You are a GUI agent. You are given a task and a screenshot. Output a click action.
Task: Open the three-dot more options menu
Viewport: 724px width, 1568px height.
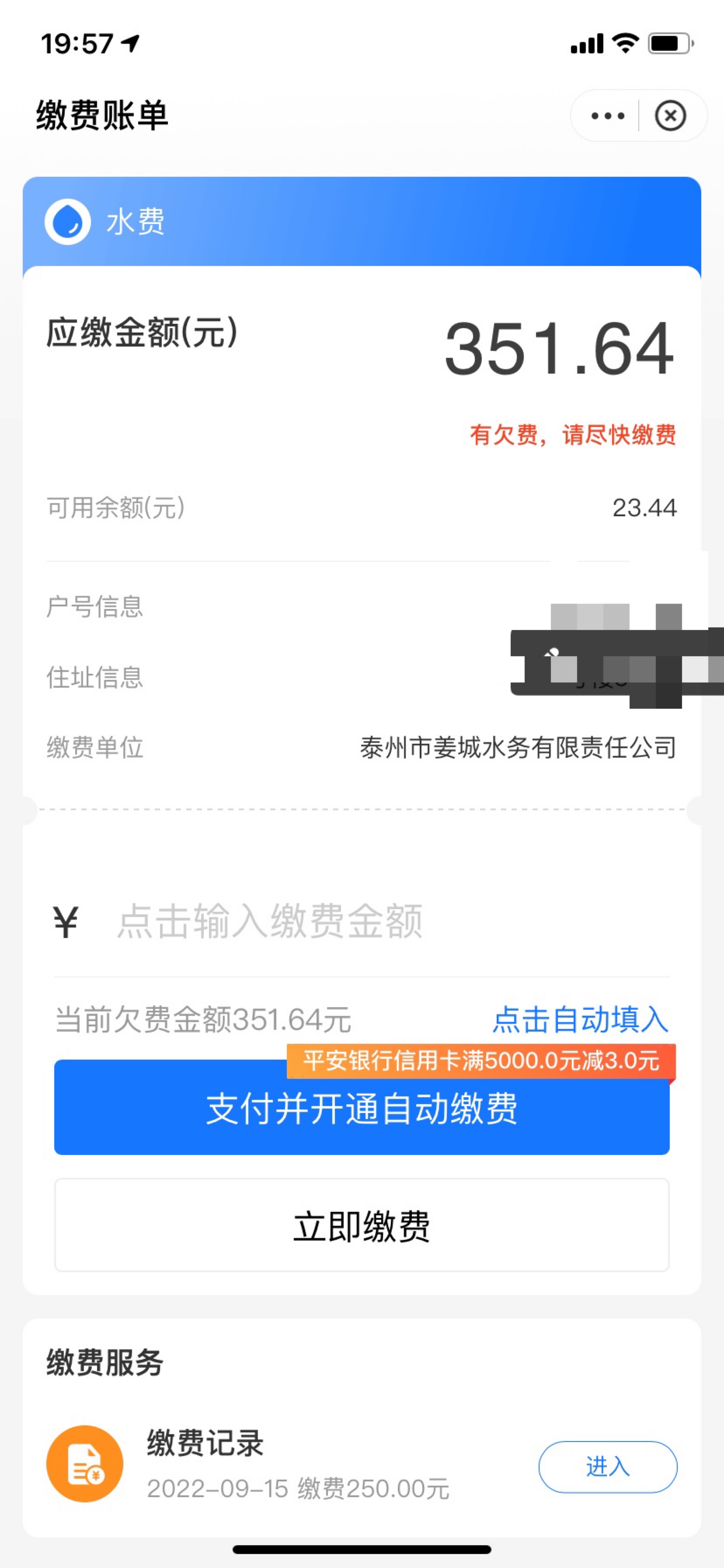point(607,115)
